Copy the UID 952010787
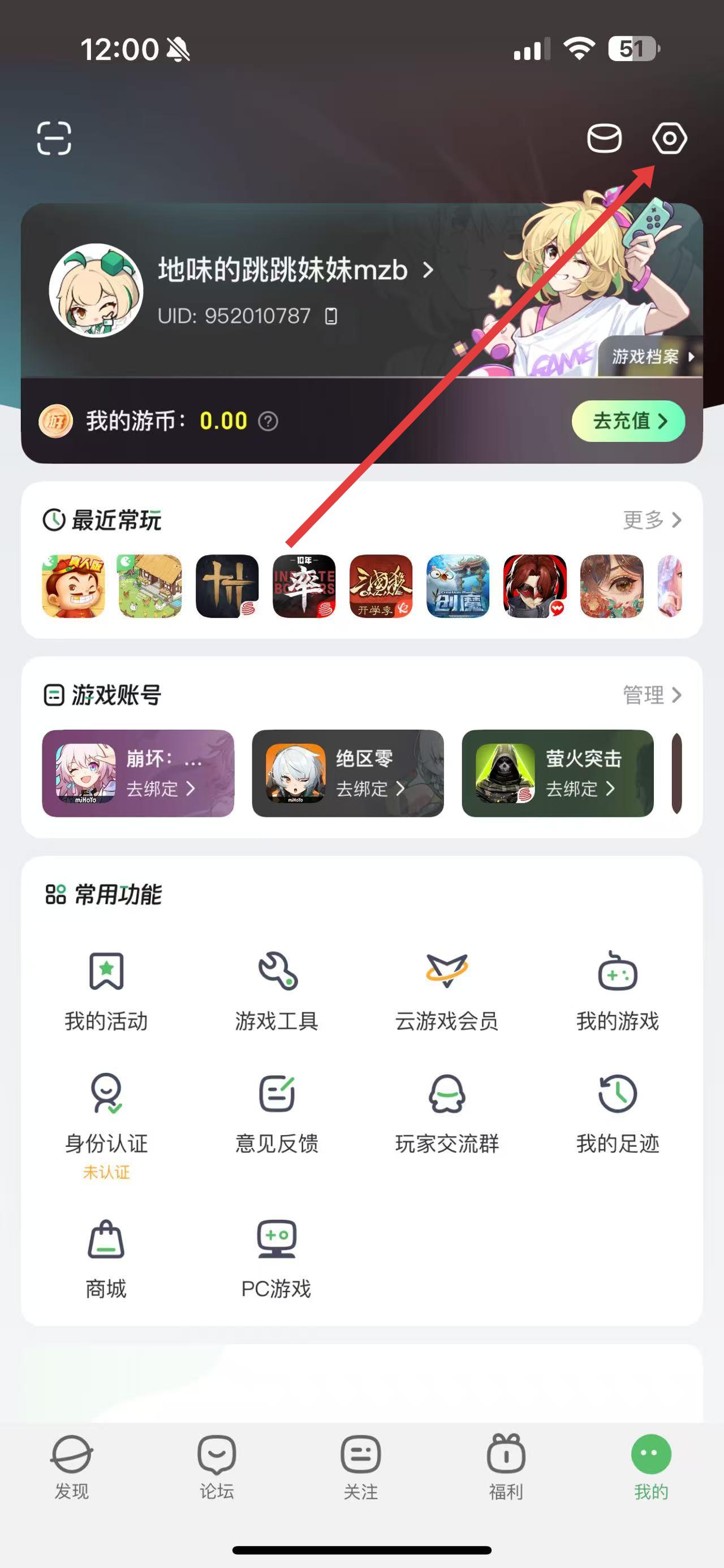 331,316
